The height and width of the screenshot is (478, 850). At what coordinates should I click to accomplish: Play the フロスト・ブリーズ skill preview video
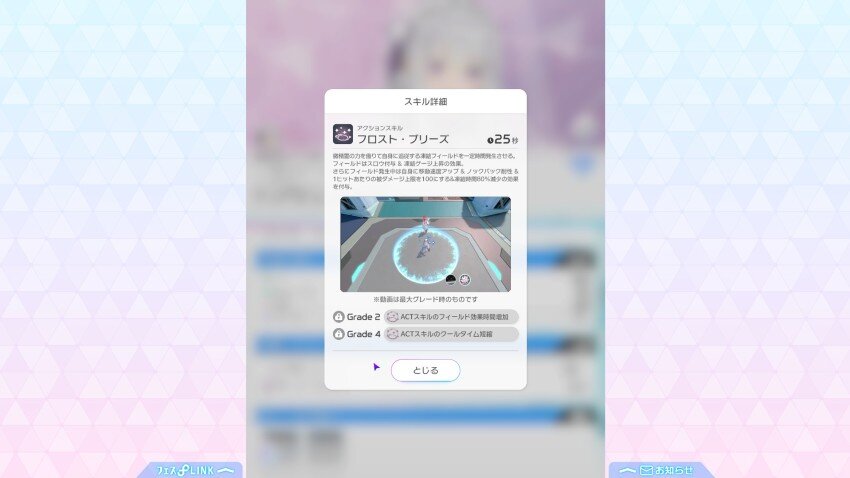(x=425, y=244)
